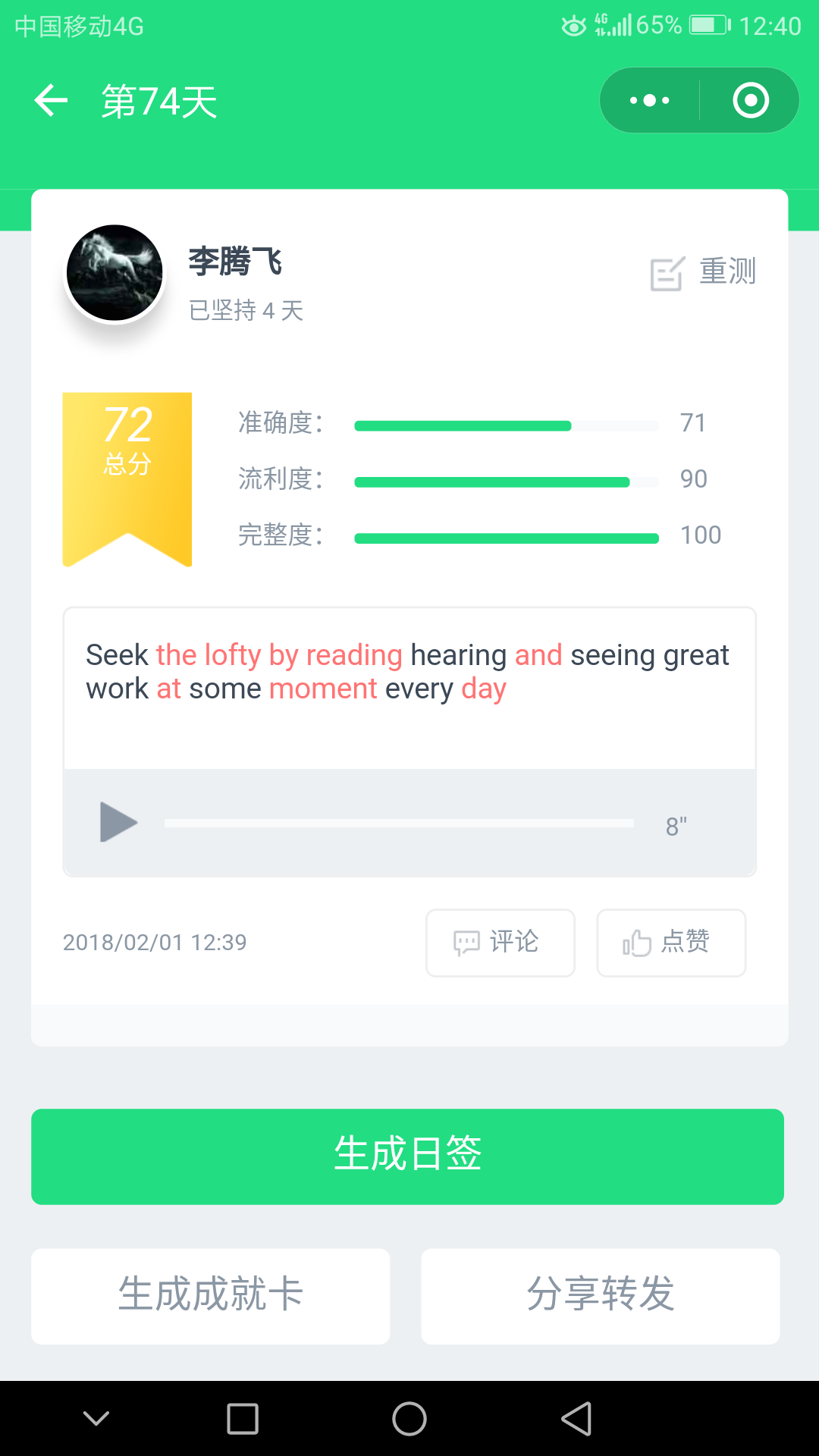Open the mini program three-dot menu

click(x=650, y=100)
